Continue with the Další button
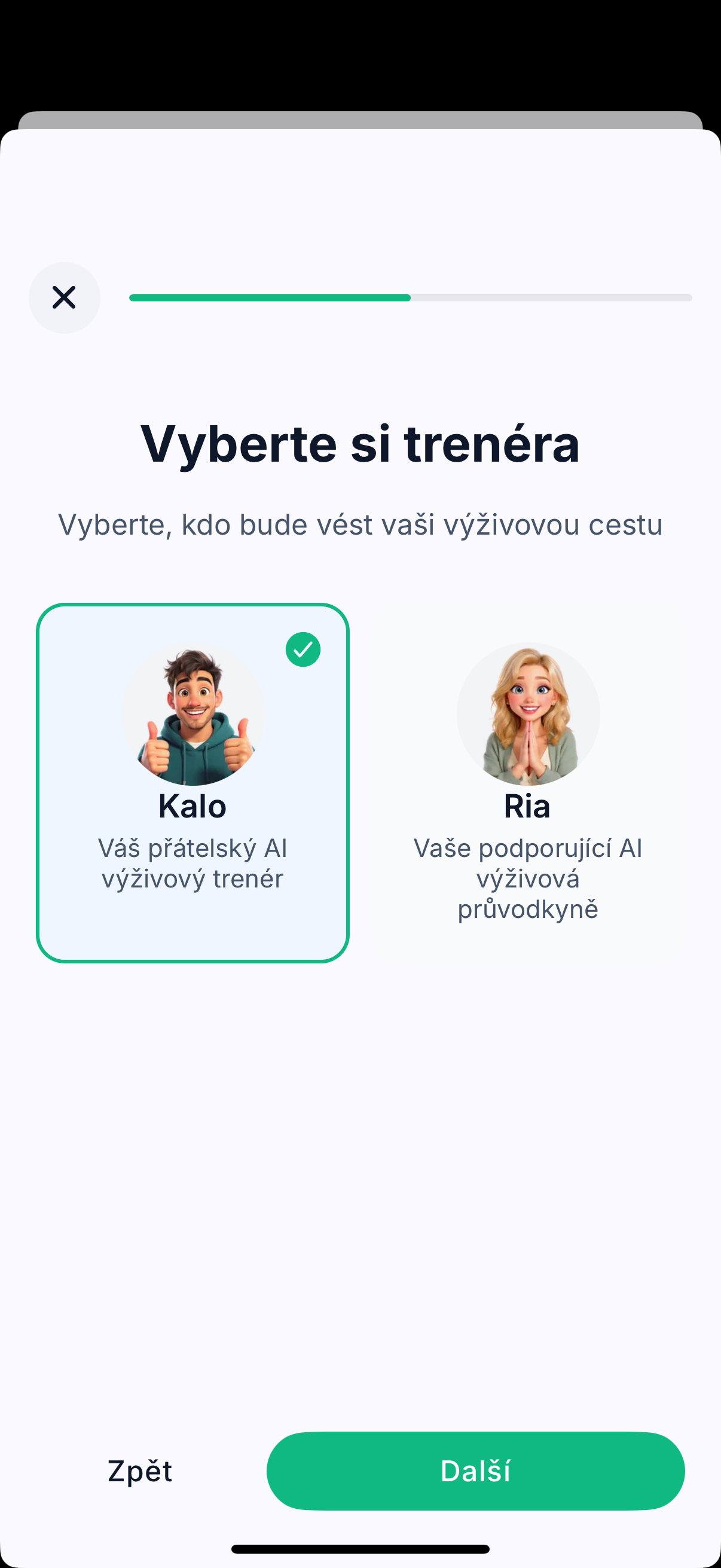 click(x=475, y=1471)
